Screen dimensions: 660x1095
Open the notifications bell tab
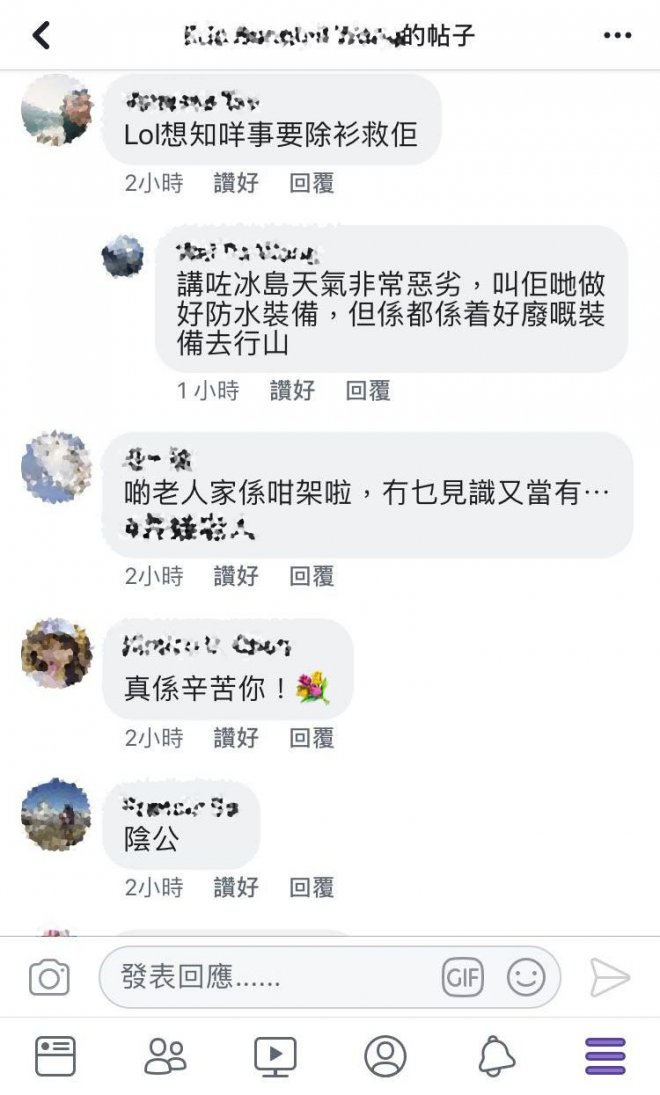click(x=496, y=1056)
